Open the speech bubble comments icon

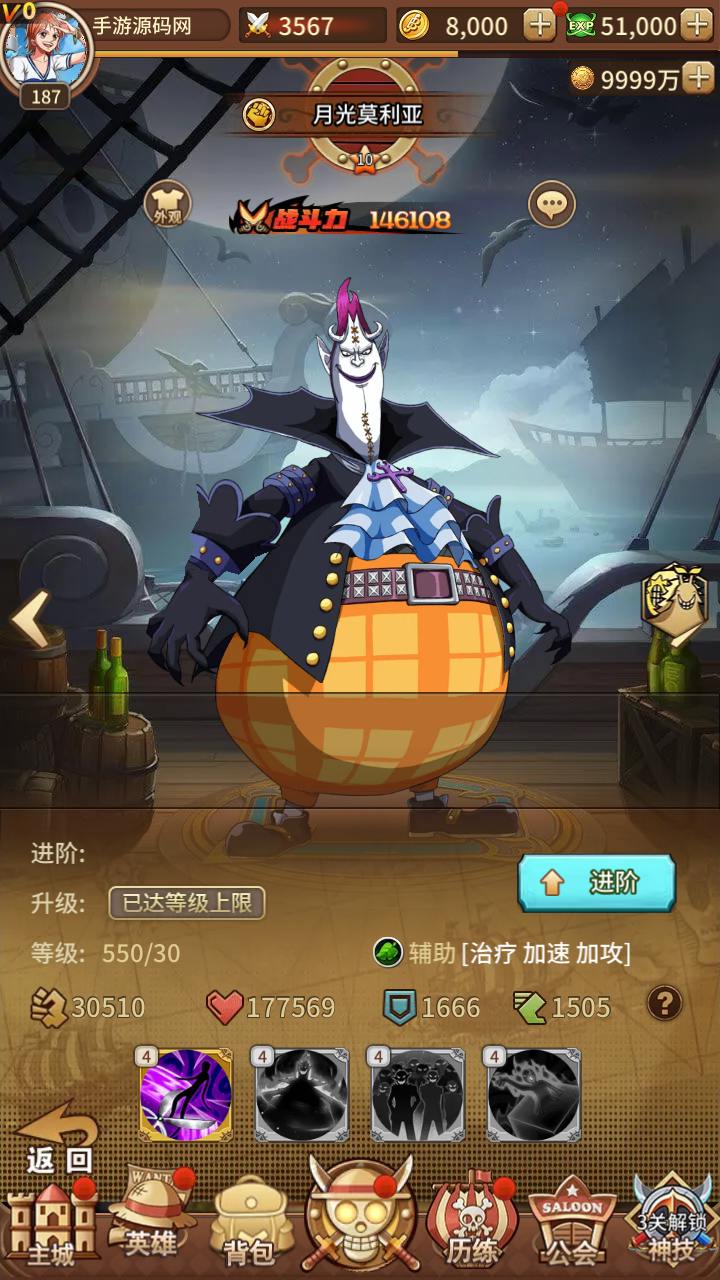pos(551,205)
